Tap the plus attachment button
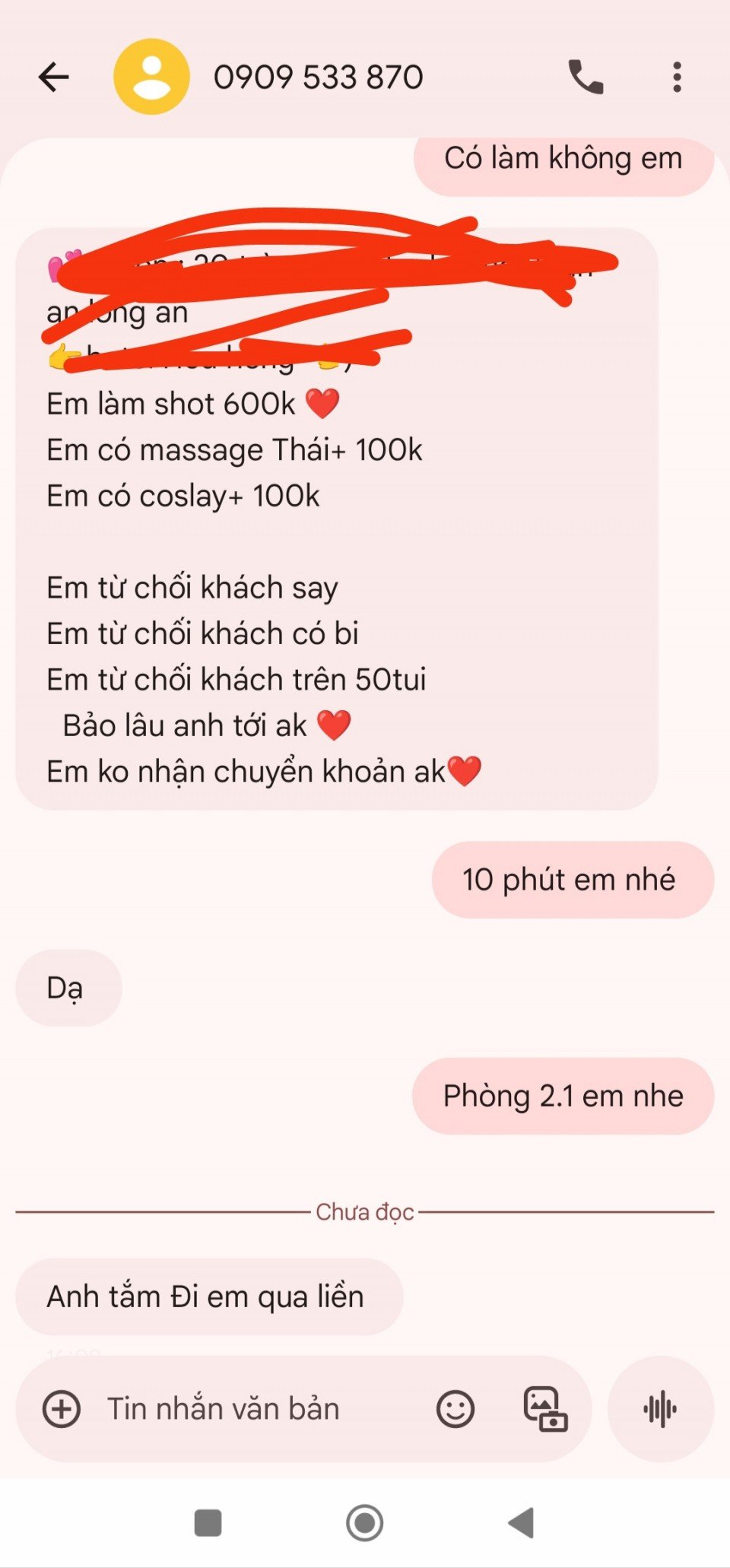Screen dimensions: 730x1568 pos(62,1408)
